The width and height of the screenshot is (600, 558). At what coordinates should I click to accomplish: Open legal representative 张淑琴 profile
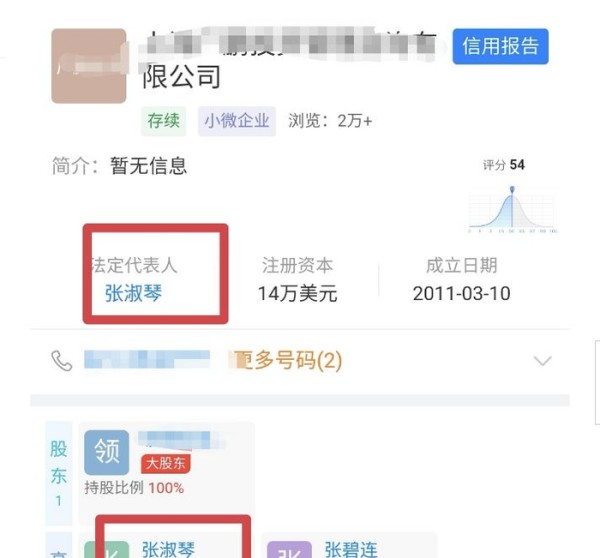pos(133,293)
